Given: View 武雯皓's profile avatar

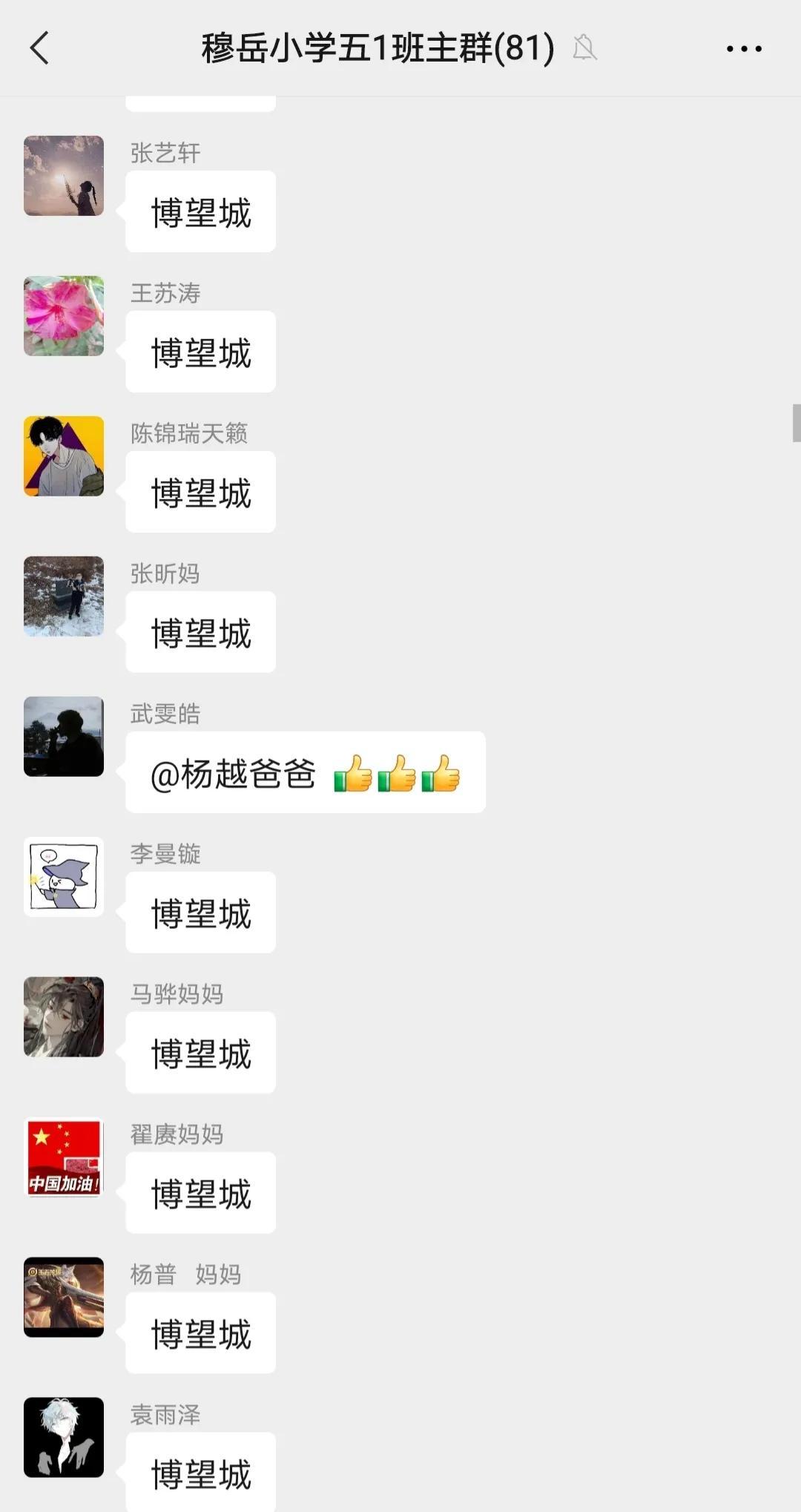Looking at the screenshot, I should pyautogui.click(x=64, y=737).
